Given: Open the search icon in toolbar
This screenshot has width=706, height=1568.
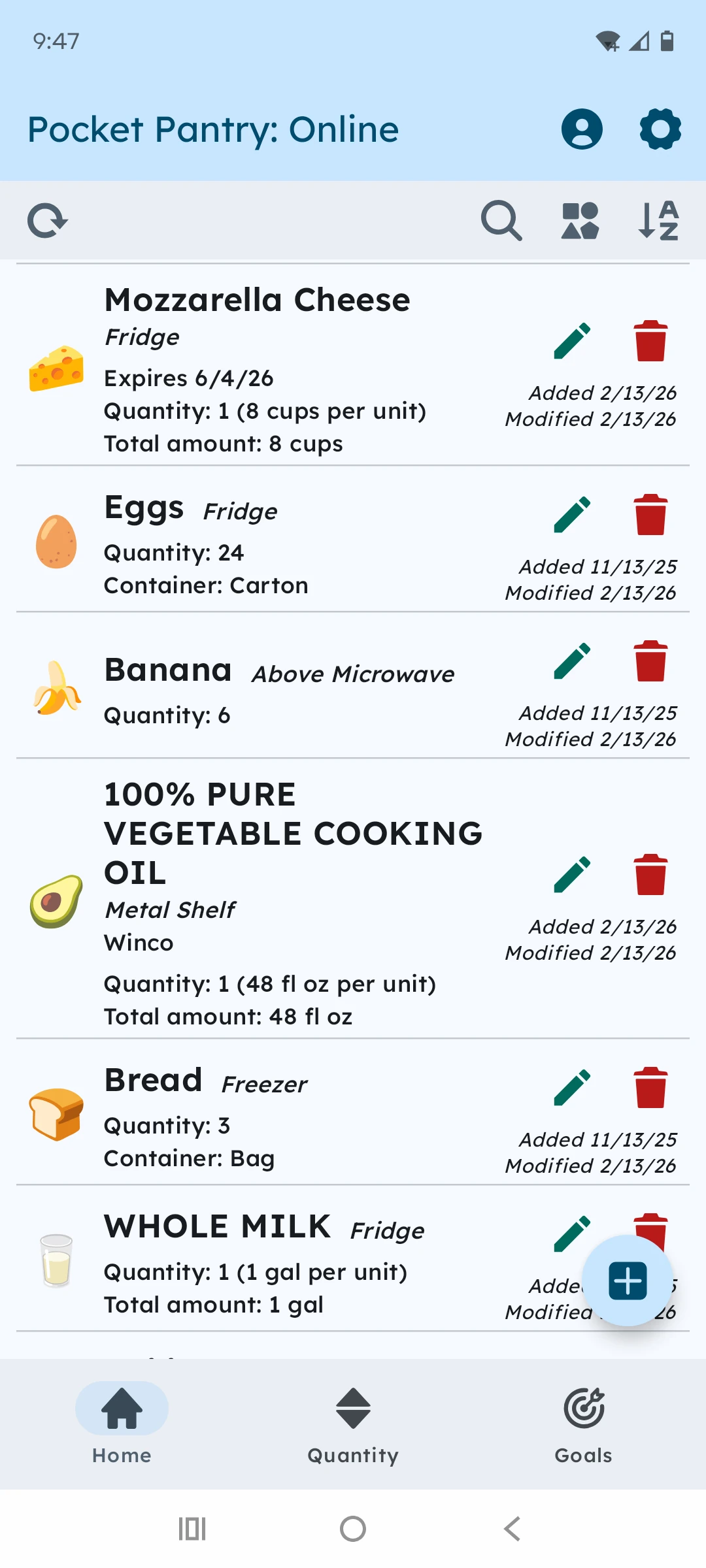Looking at the screenshot, I should [501, 220].
